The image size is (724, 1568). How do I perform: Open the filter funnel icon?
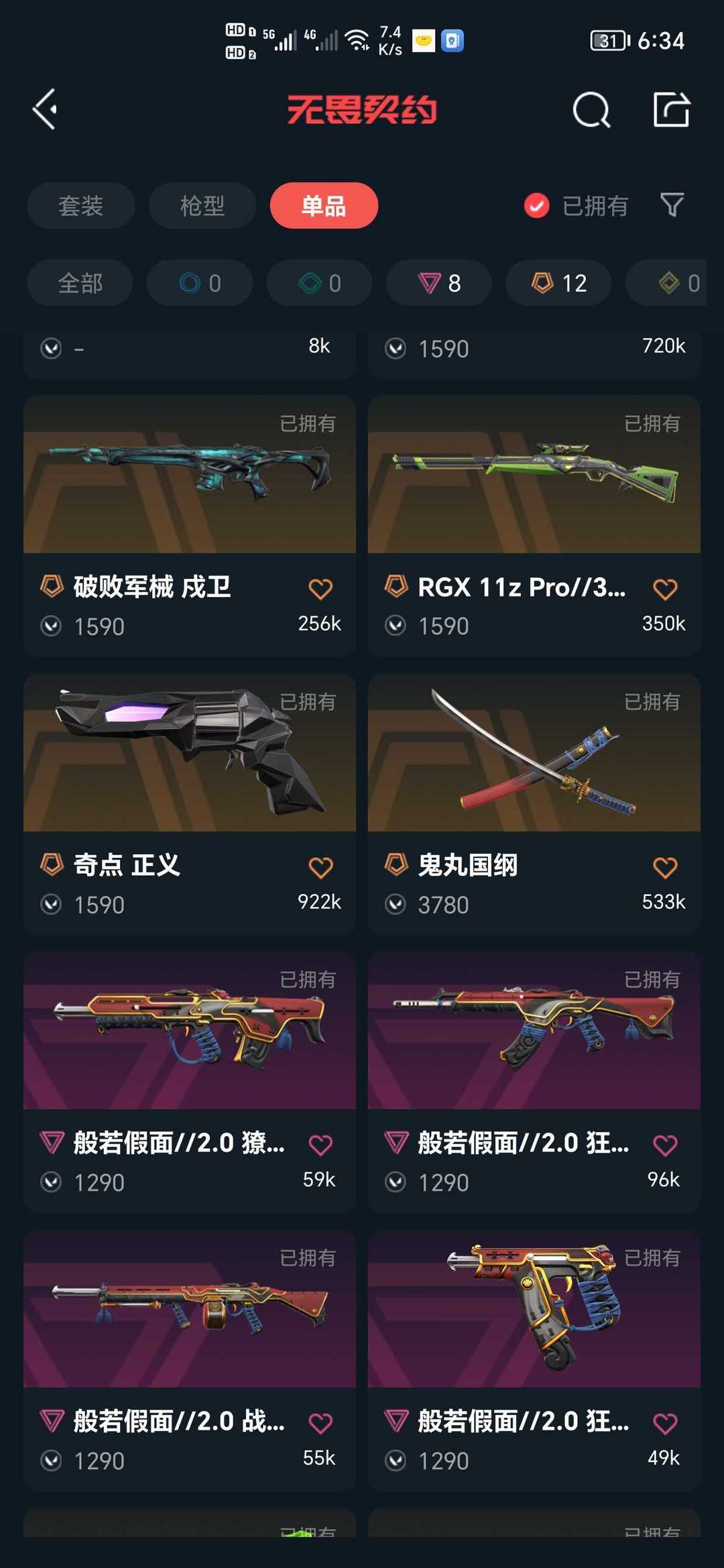click(672, 205)
